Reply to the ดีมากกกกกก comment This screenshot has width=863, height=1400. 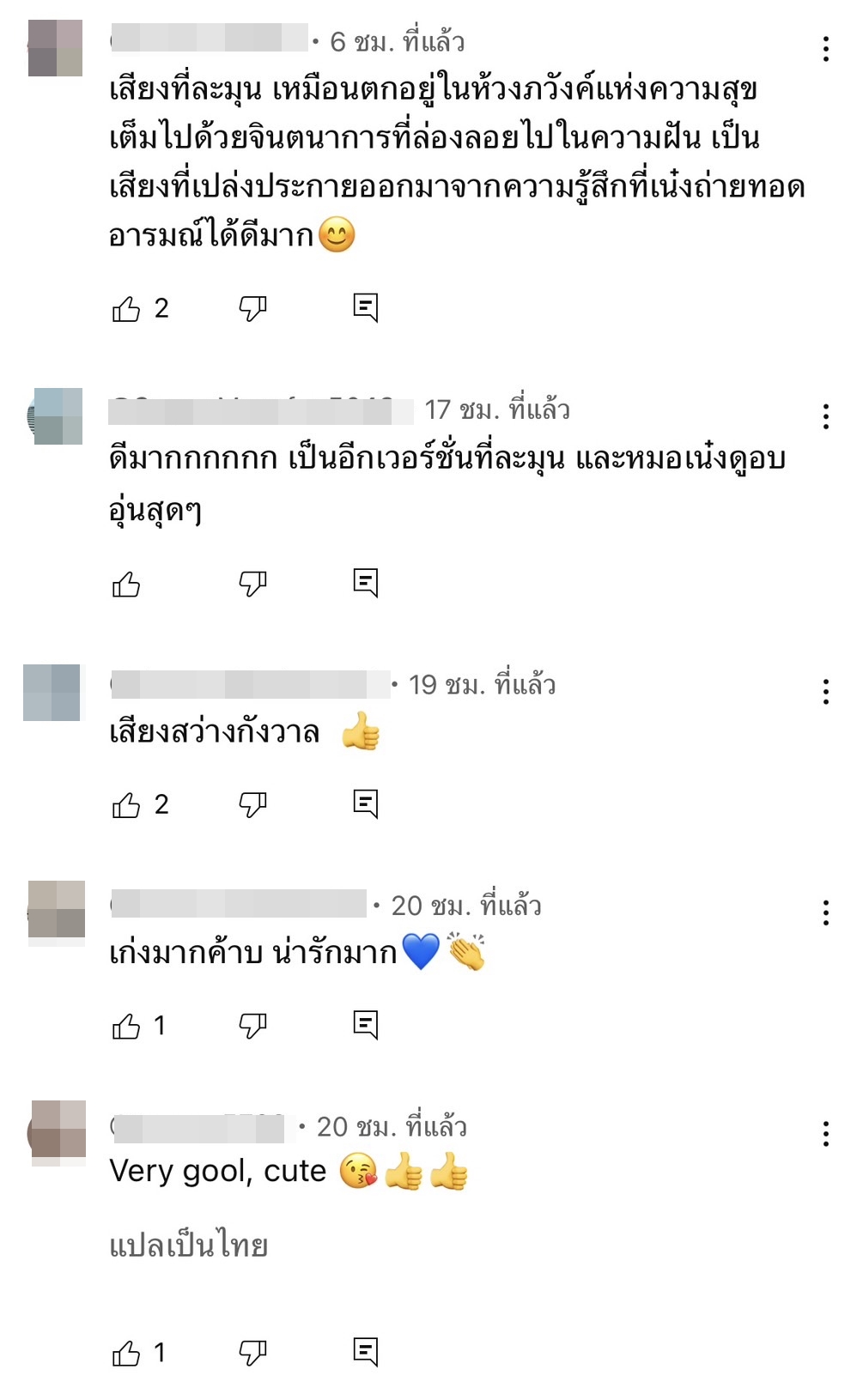(366, 583)
